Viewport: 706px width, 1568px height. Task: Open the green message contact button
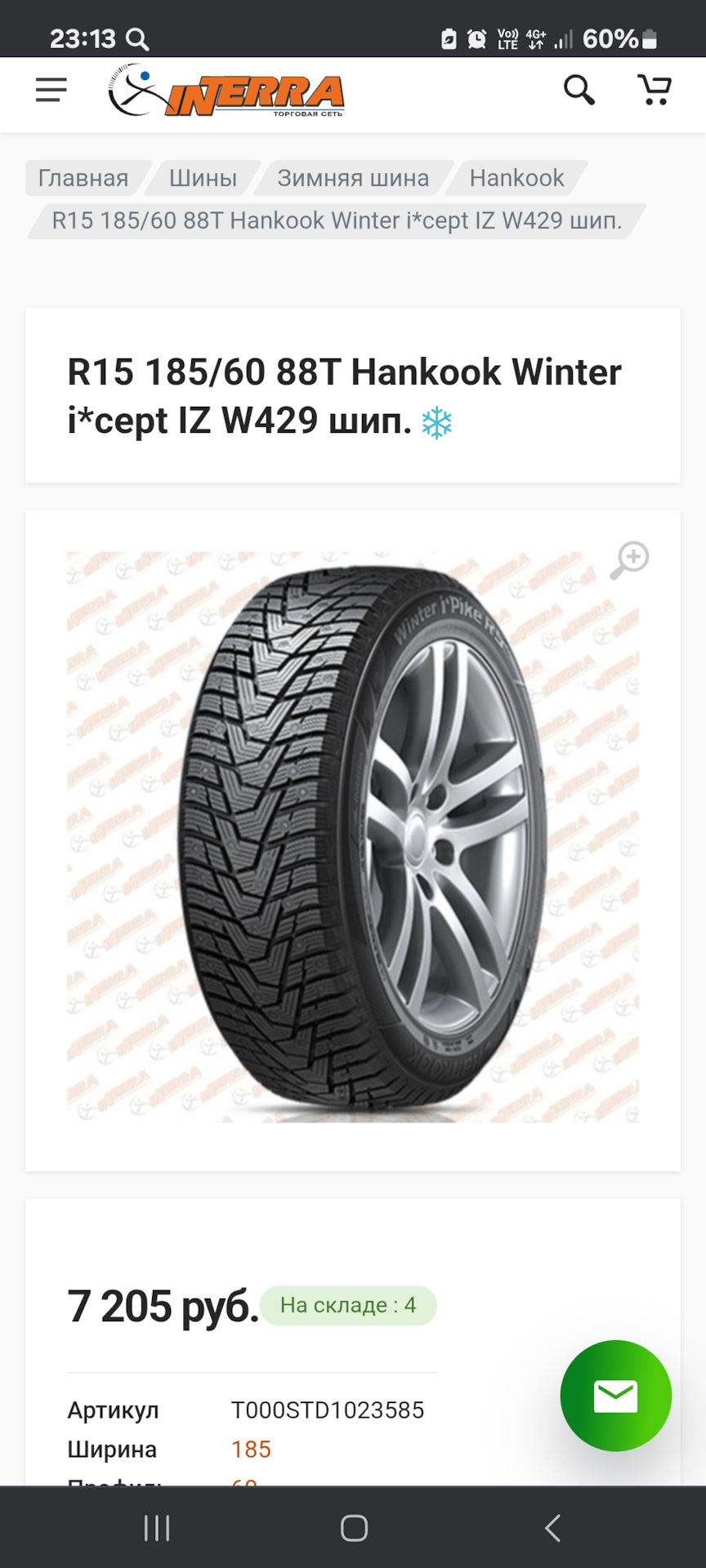[615, 1396]
